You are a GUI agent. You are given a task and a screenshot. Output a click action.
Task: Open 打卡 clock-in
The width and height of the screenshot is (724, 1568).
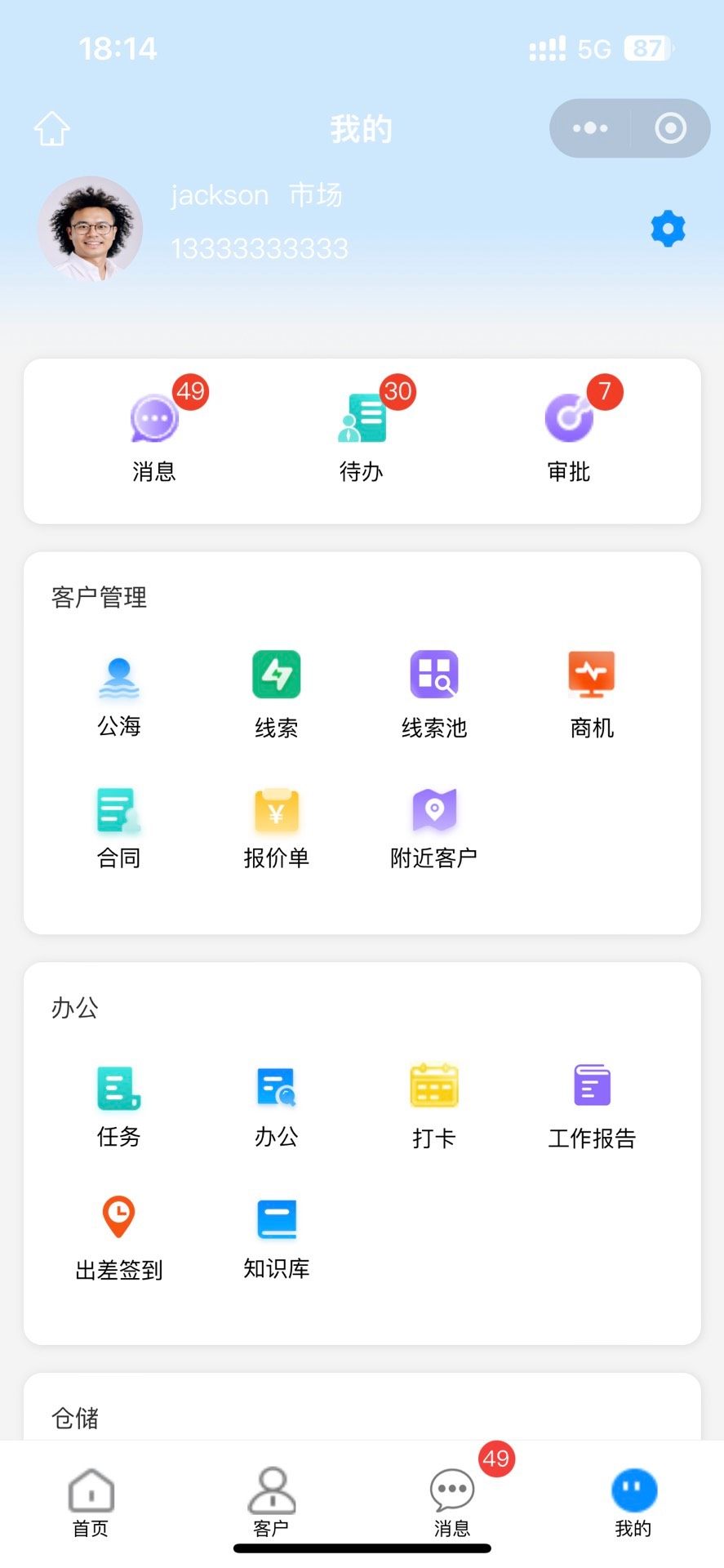click(x=434, y=1106)
